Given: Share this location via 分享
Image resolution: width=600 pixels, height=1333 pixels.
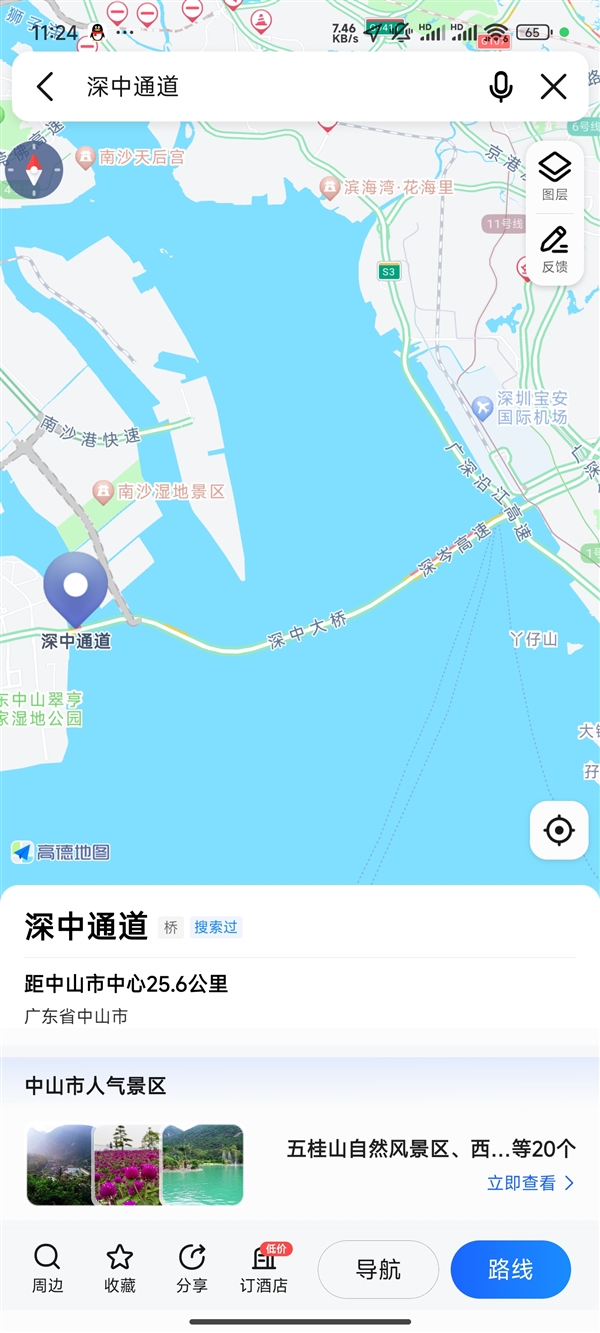Looking at the screenshot, I should (191, 1268).
